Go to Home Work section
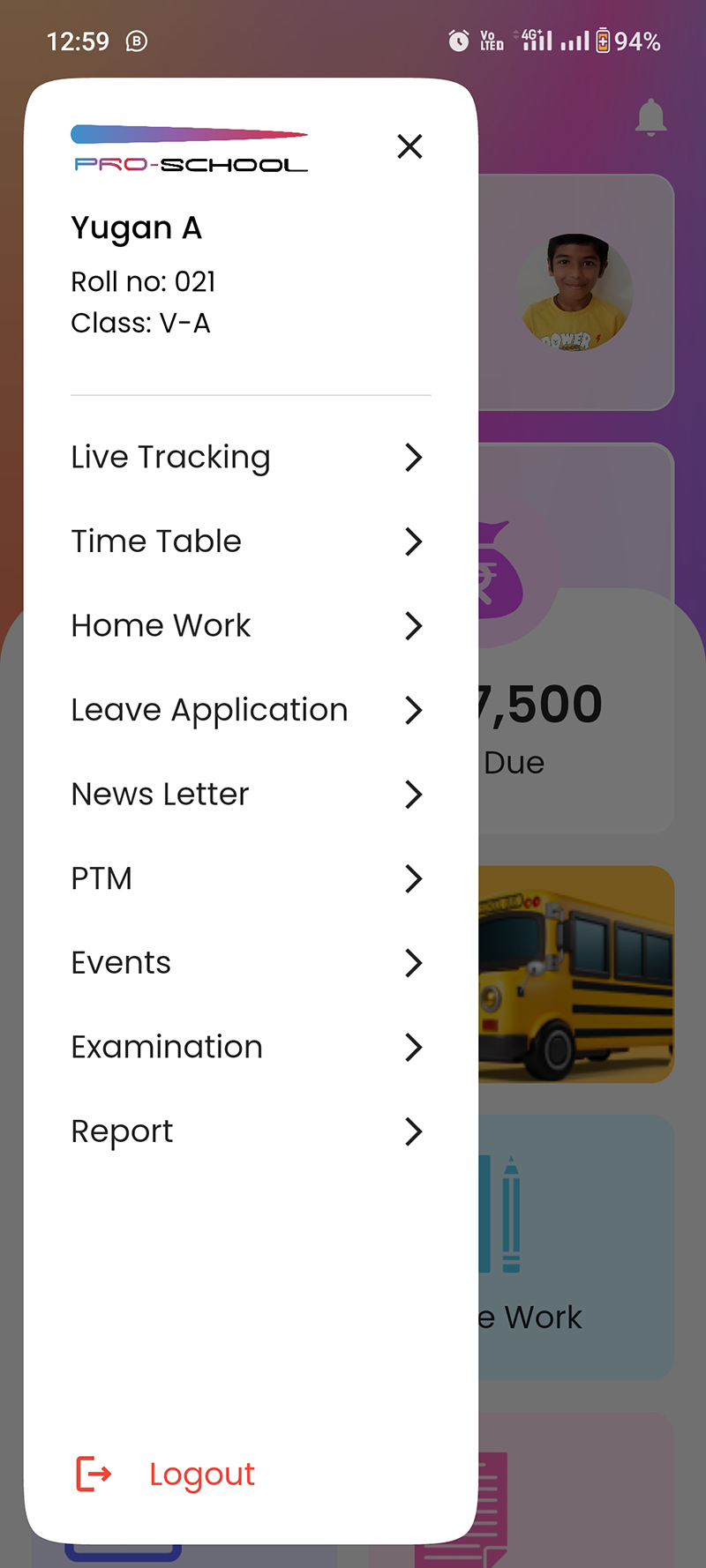Image resolution: width=706 pixels, height=1568 pixels. click(x=247, y=626)
